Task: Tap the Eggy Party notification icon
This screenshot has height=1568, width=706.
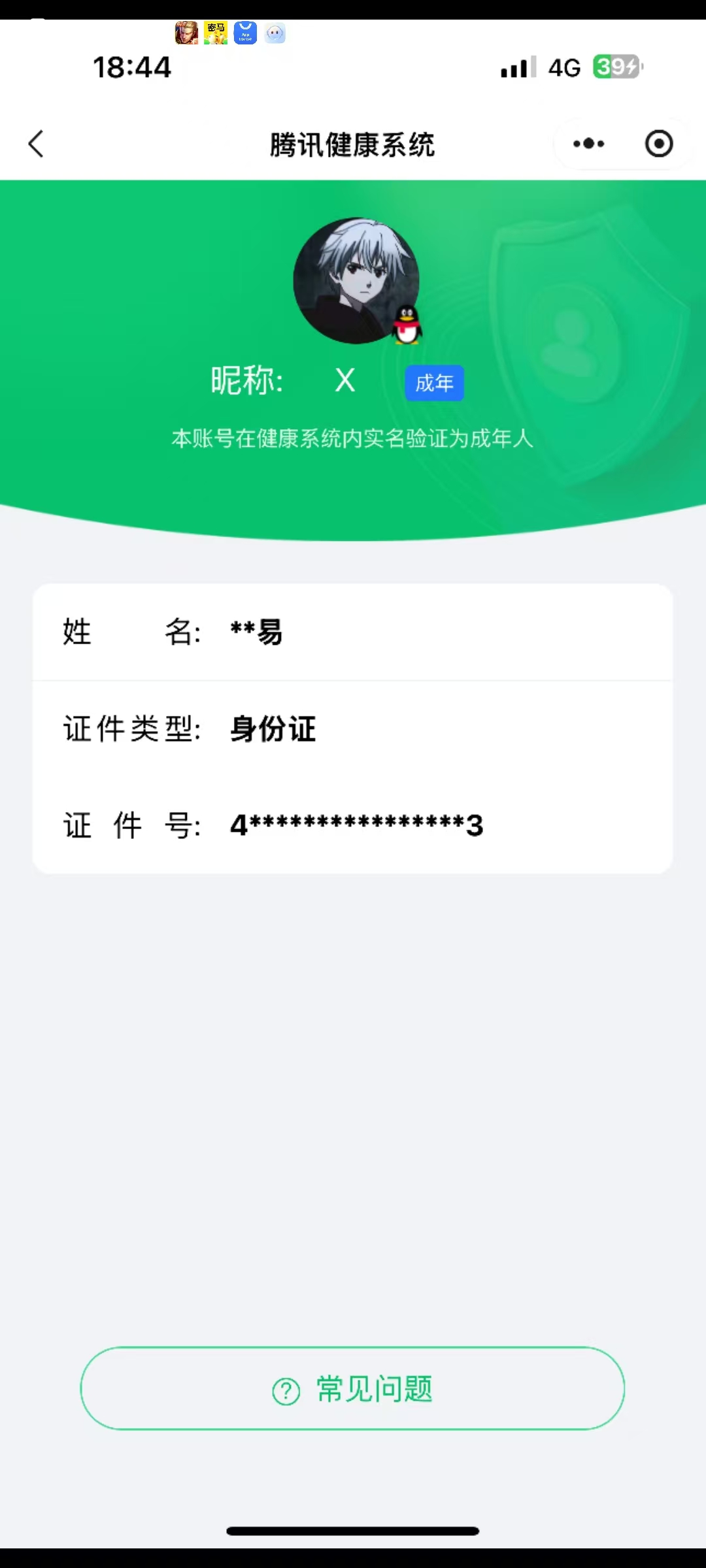Action: tap(275, 34)
